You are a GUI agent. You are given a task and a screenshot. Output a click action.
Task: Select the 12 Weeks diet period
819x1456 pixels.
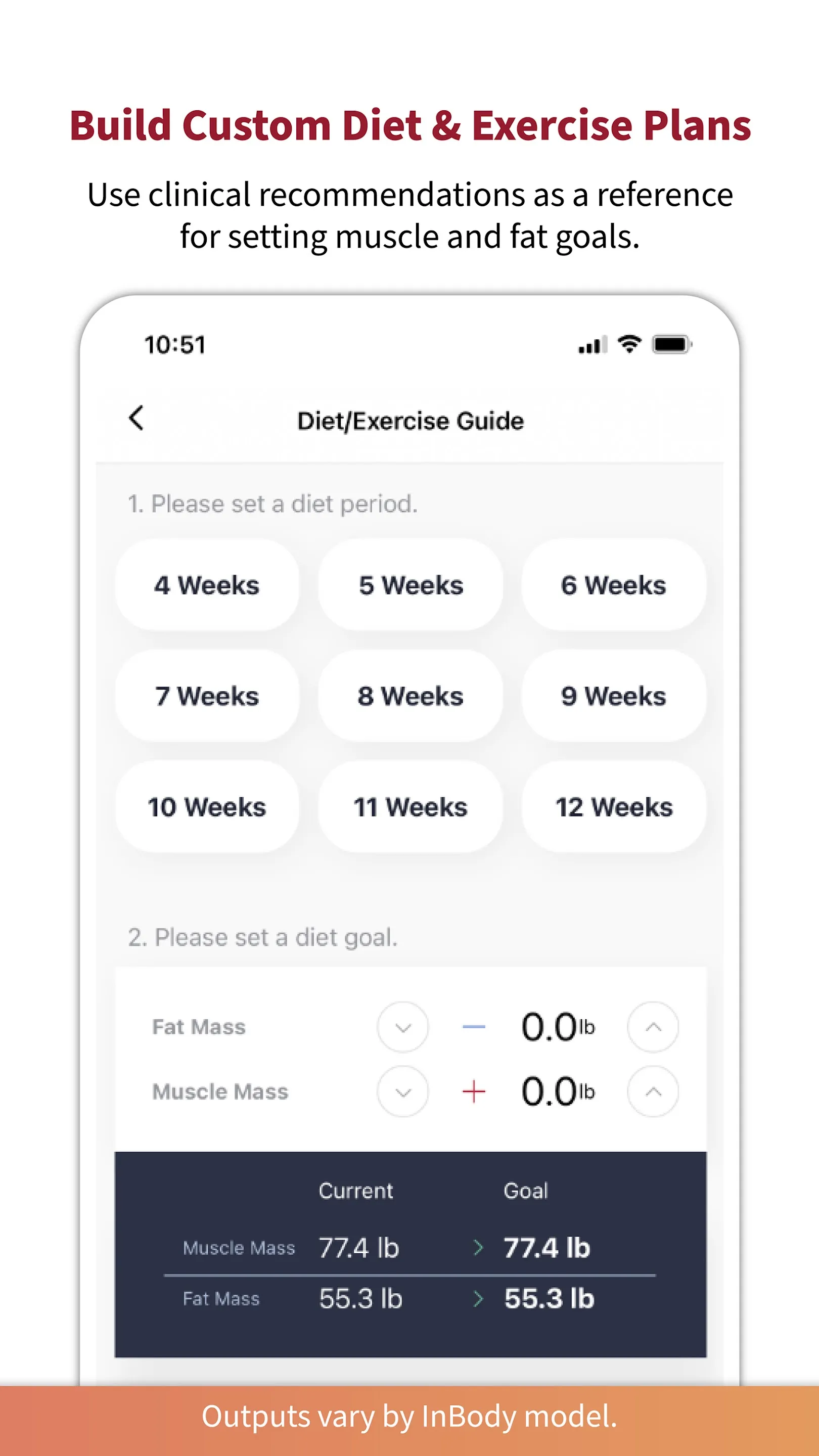(613, 807)
